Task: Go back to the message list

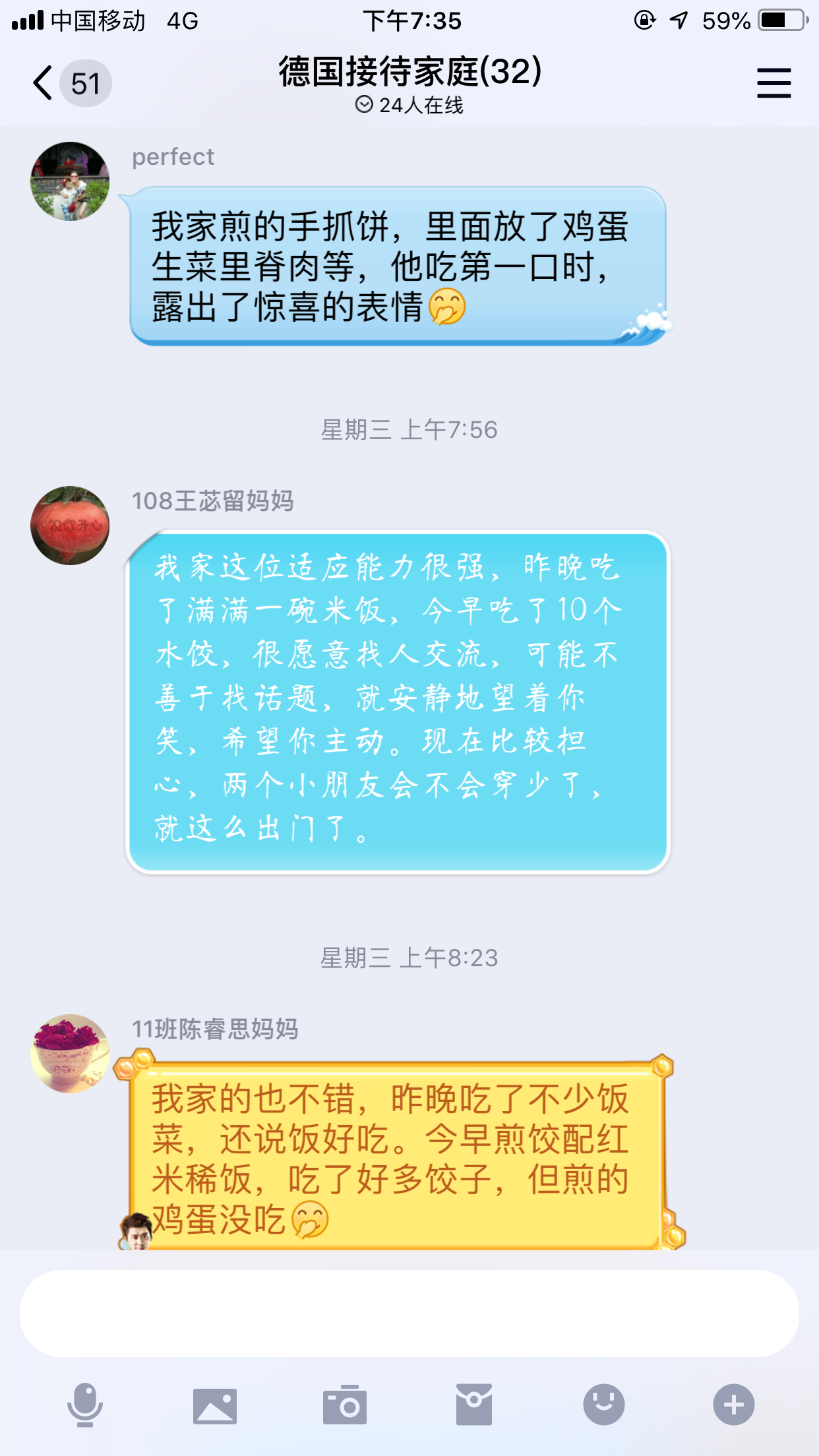Action: (x=44, y=84)
